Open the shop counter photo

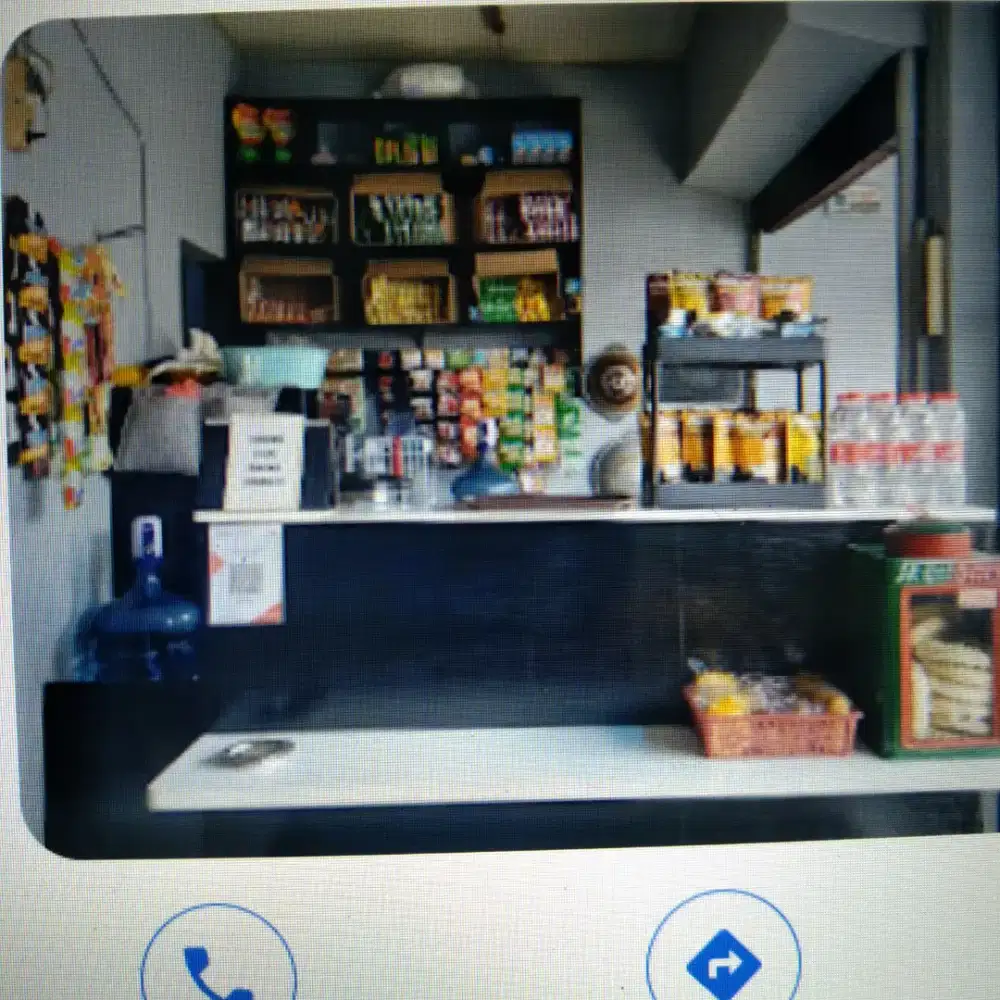[500, 430]
